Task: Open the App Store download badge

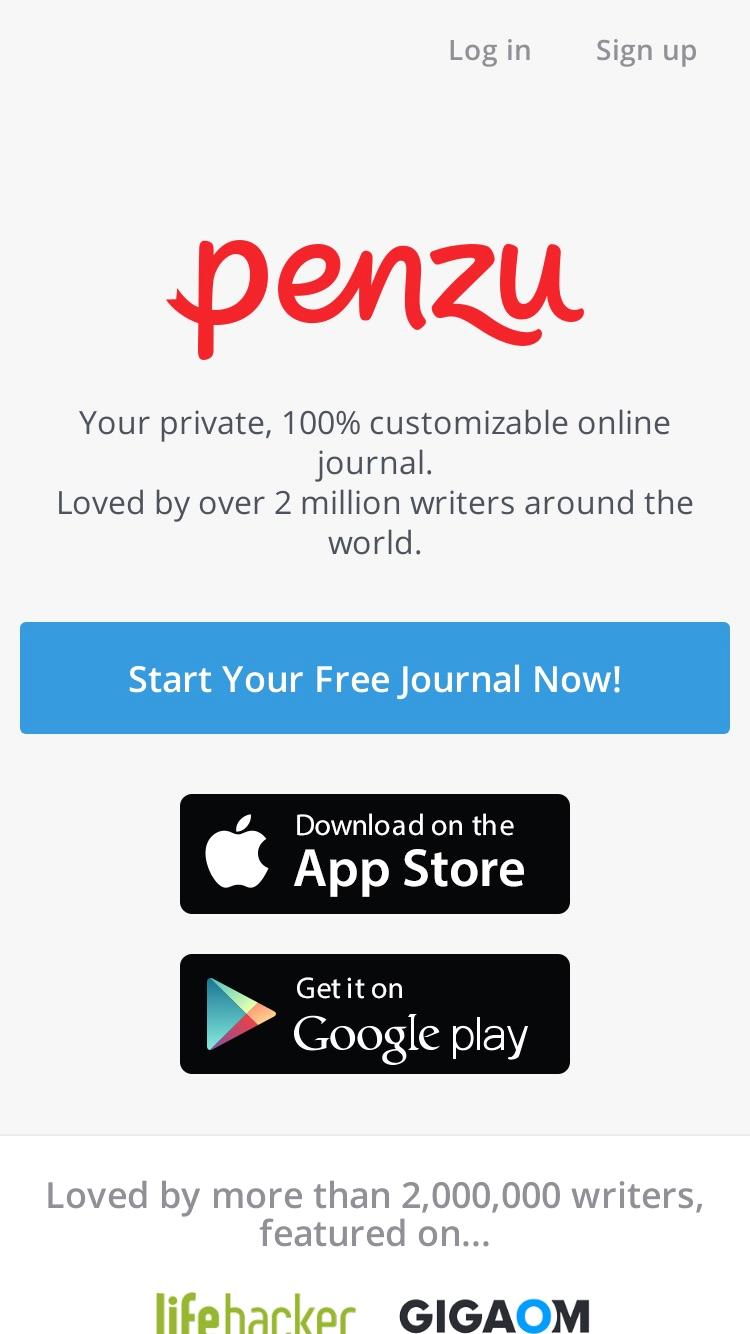Action: pyautogui.click(x=375, y=854)
